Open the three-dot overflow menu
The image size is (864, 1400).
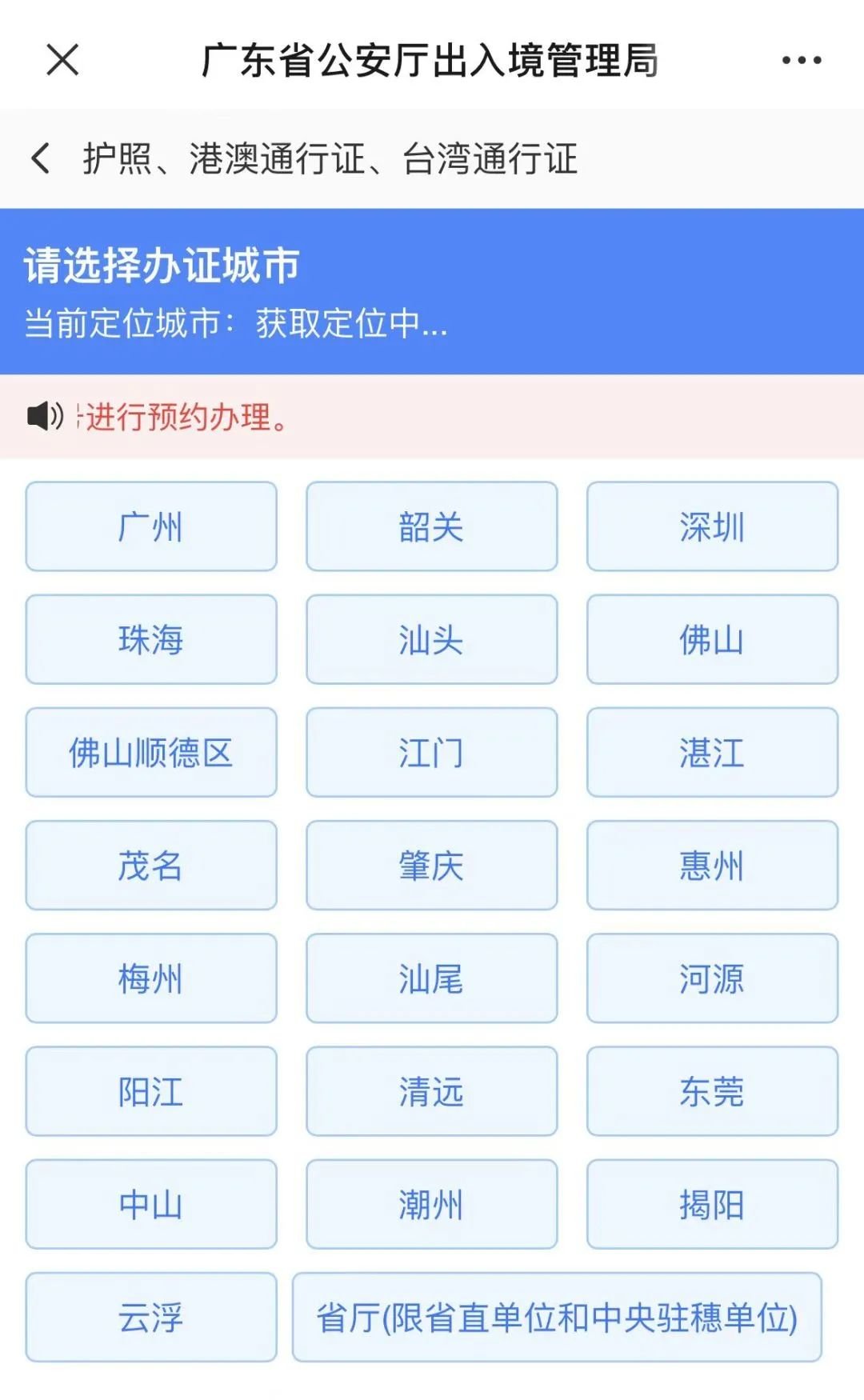coord(802,60)
